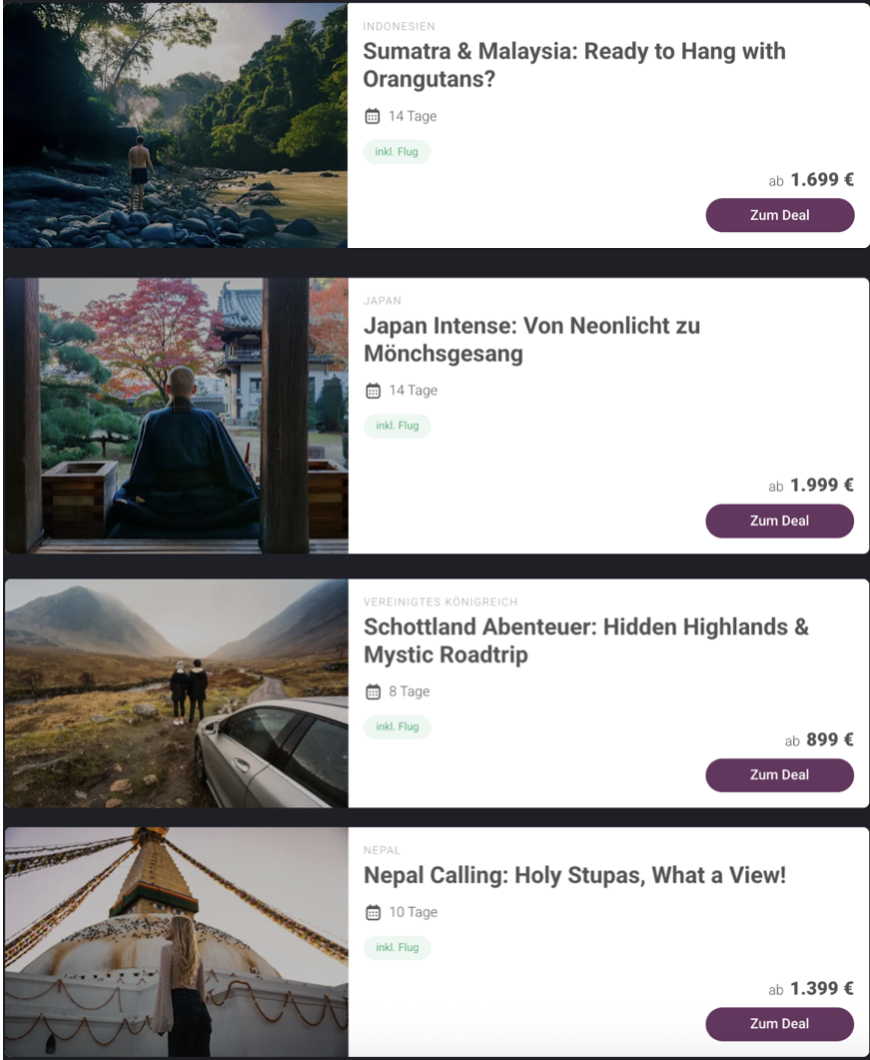Click Zum Deal for the Sumatra Orangutans trip

780,215
